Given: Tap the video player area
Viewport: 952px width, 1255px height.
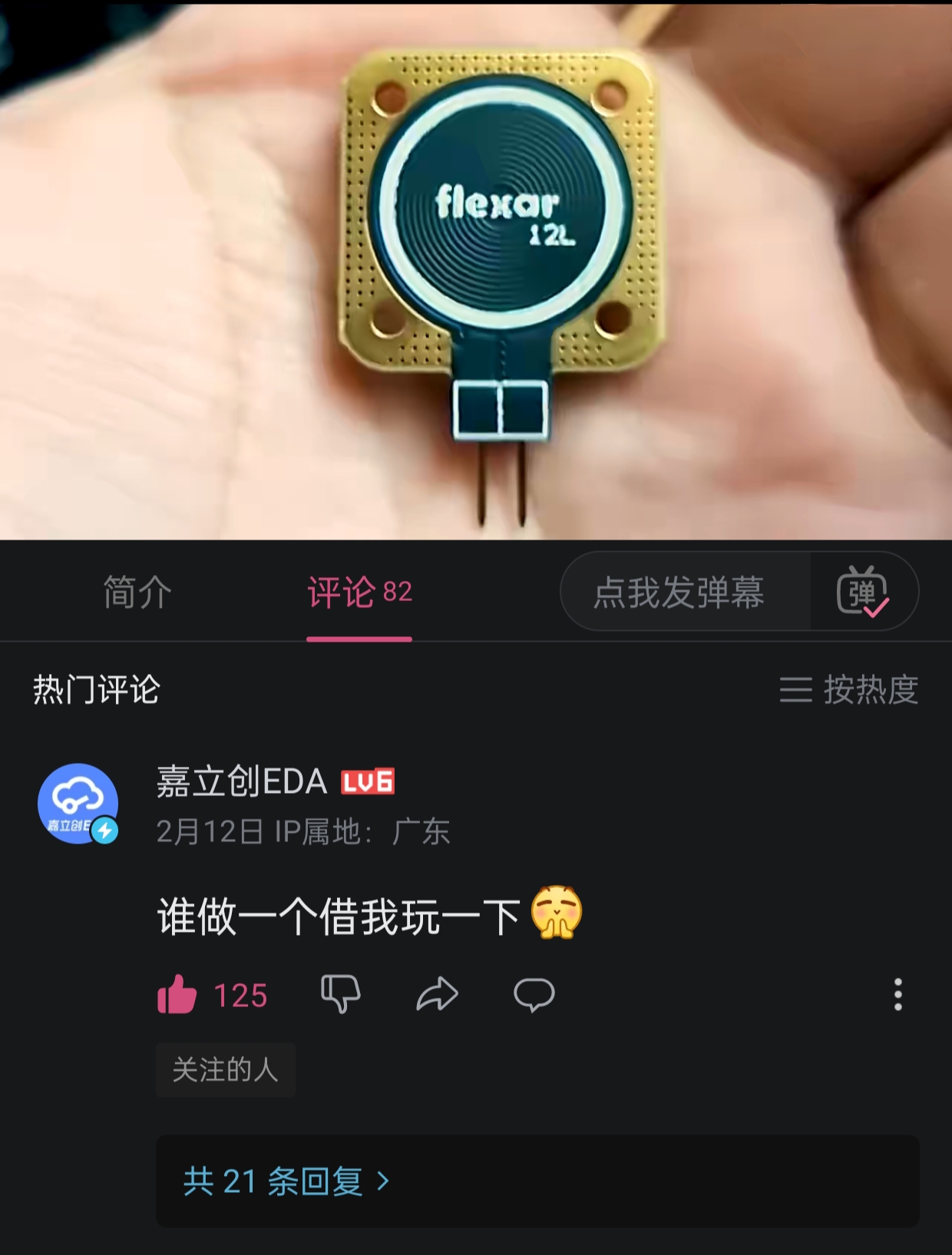Looking at the screenshot, I should [x=476, y=269].
